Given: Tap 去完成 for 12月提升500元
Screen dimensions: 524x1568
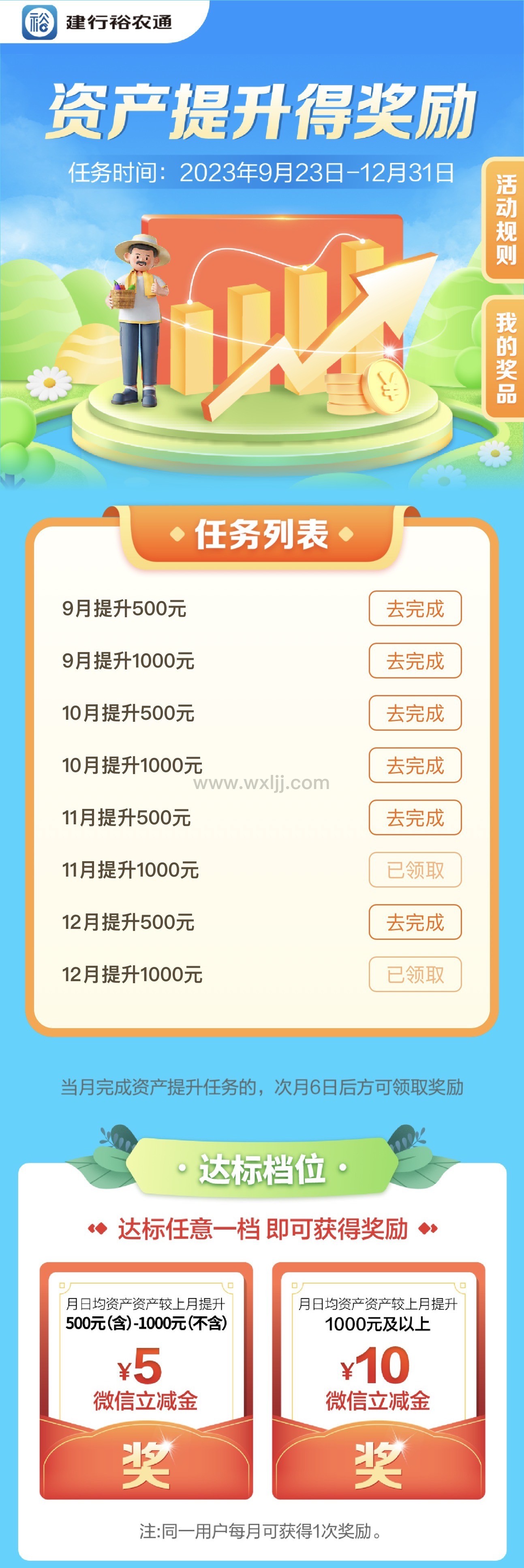Looking at the screenshot, I should (415, 922).
